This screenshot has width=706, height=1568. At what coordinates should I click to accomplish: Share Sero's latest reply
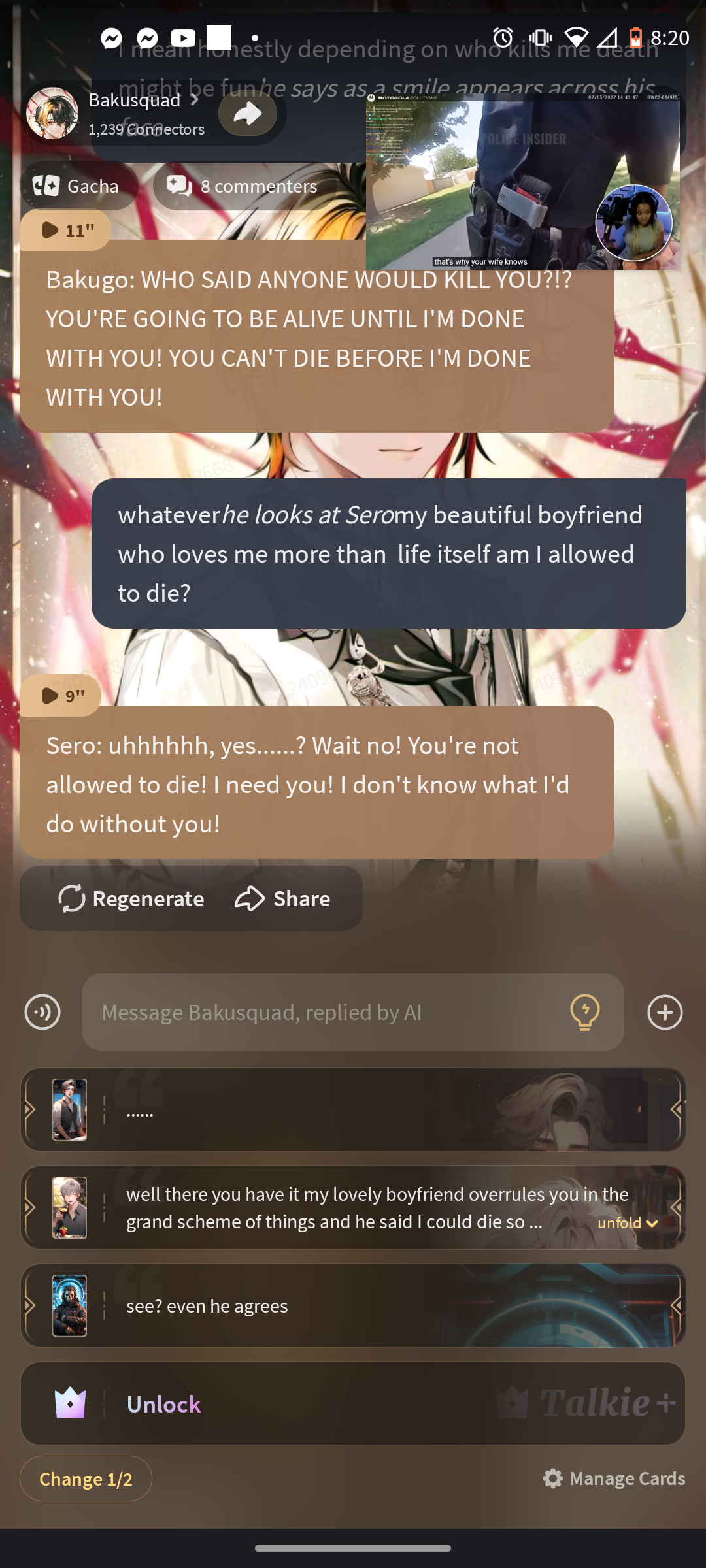point(282,898)
